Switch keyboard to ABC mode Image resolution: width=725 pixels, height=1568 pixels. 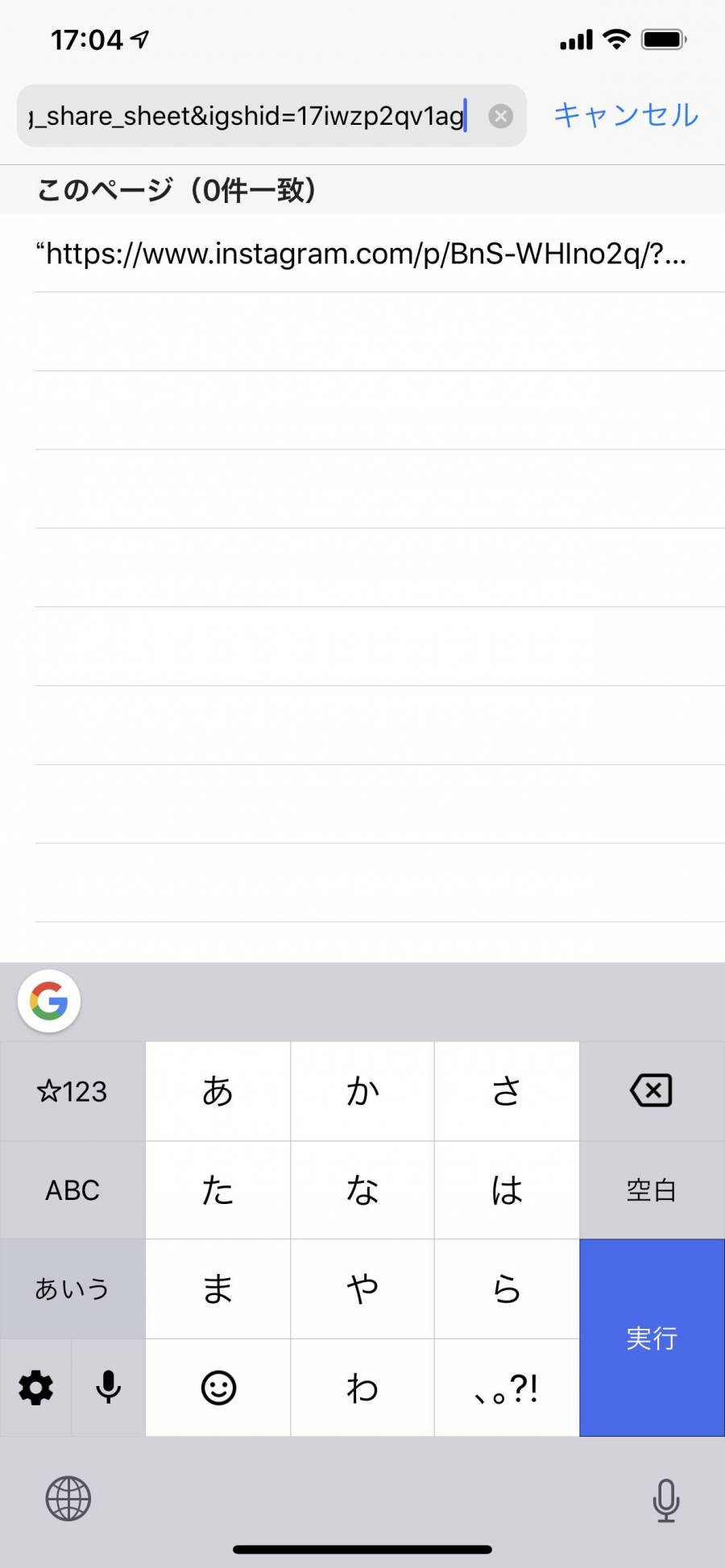tap(72, 1190)
